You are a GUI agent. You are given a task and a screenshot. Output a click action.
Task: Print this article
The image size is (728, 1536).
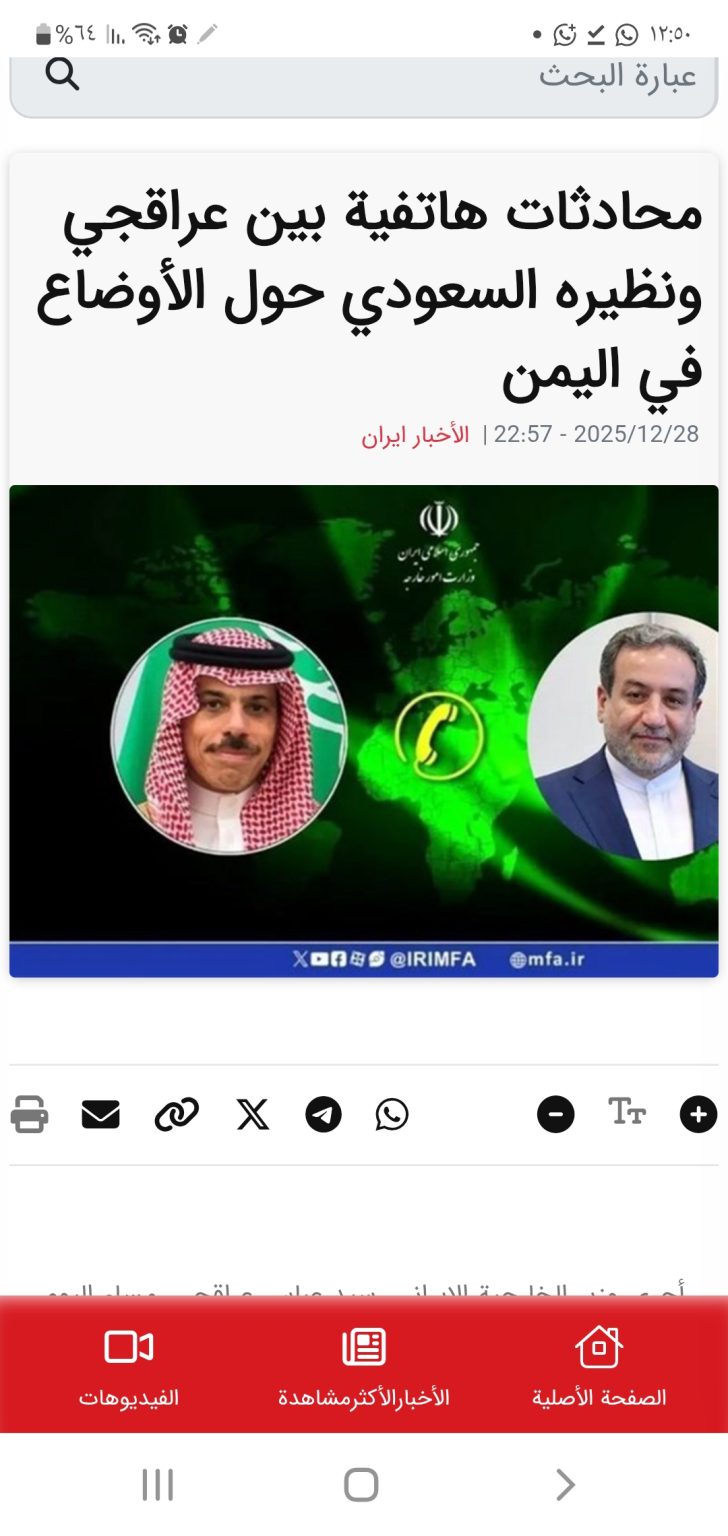pos(30,1114)
